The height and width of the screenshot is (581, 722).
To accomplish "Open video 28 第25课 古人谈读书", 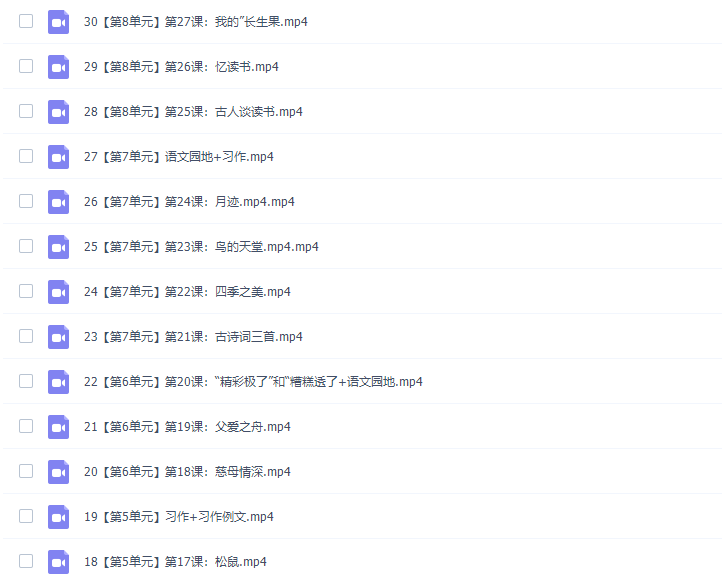I will pyautogui.click(x=193, y=111).
